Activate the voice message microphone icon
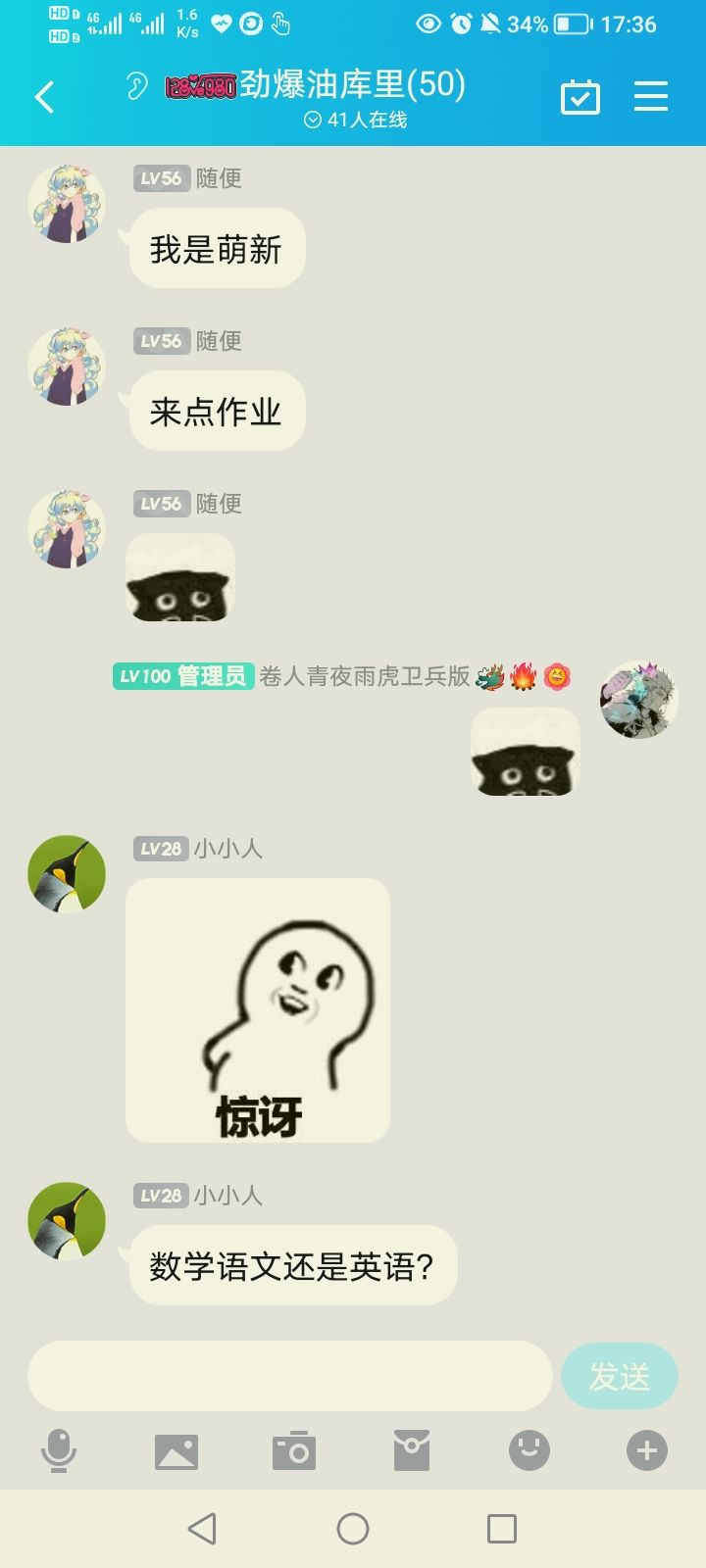The height and width of the screenshot is (1568, 706). [x=60, y=1450]
